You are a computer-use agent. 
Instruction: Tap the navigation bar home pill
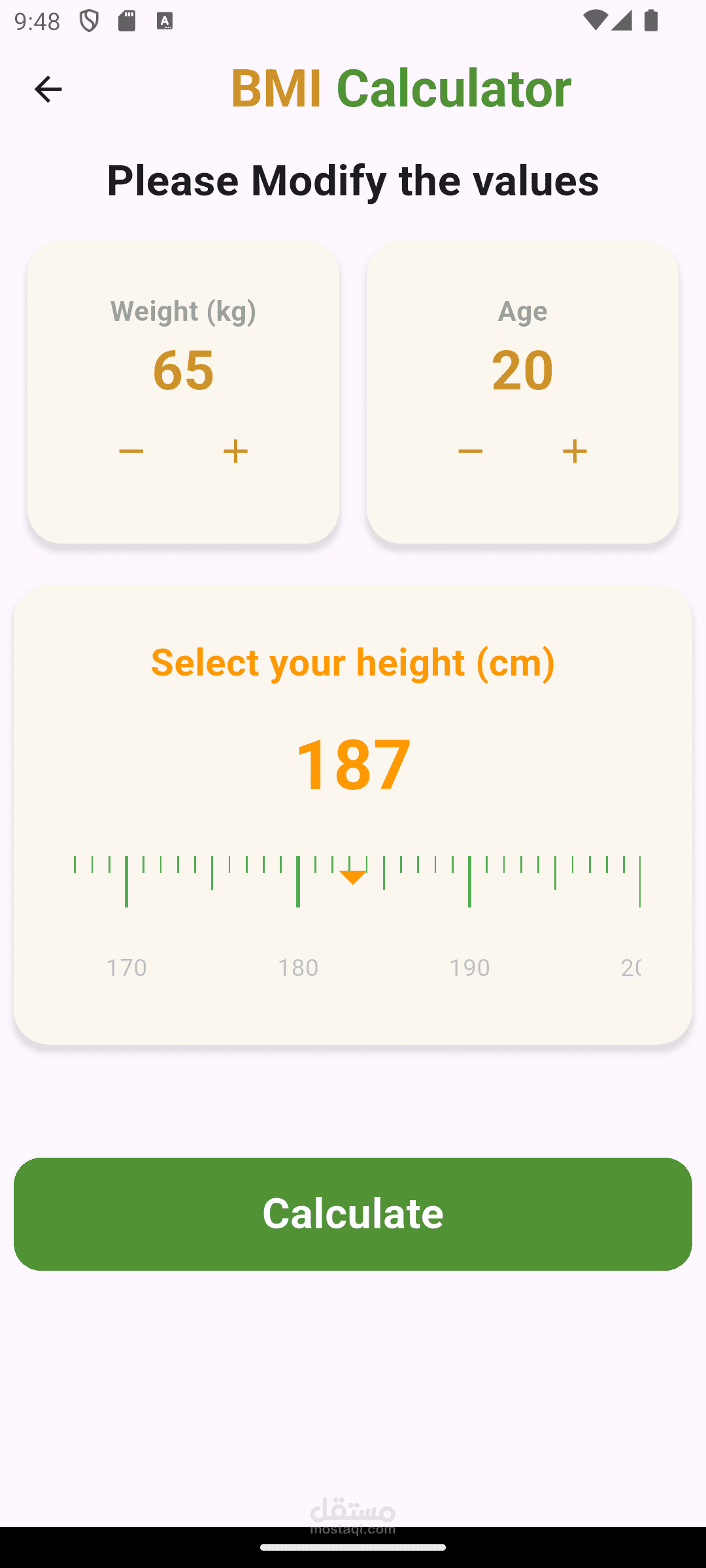[x=353, y=1547]
